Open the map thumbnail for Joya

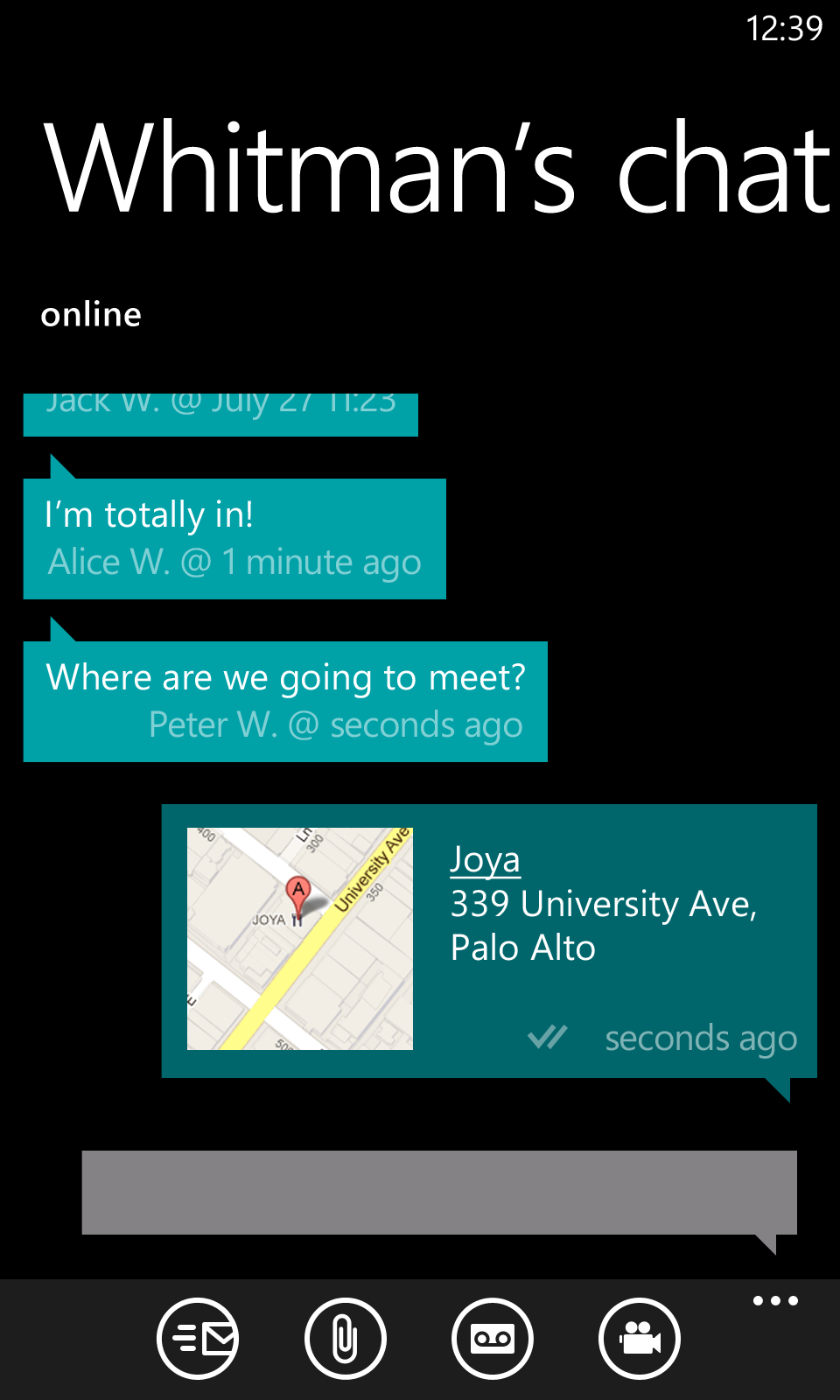tap(300, 938)
